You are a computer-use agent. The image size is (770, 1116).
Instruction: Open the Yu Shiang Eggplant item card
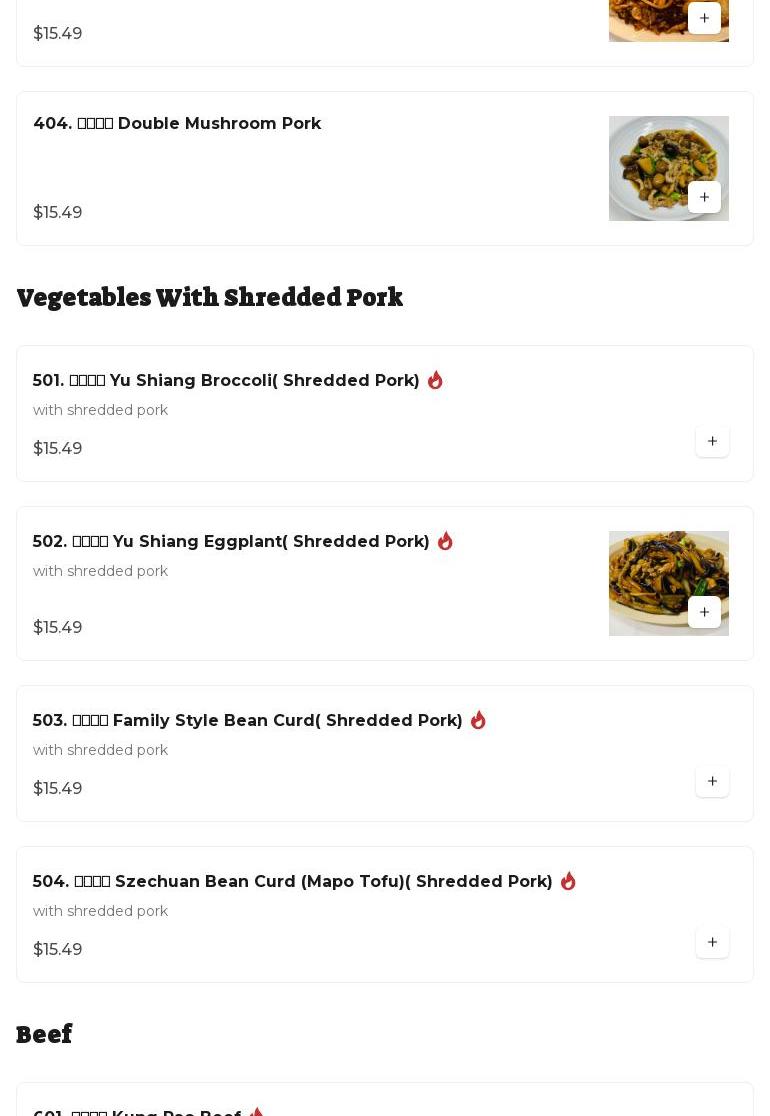231,542
